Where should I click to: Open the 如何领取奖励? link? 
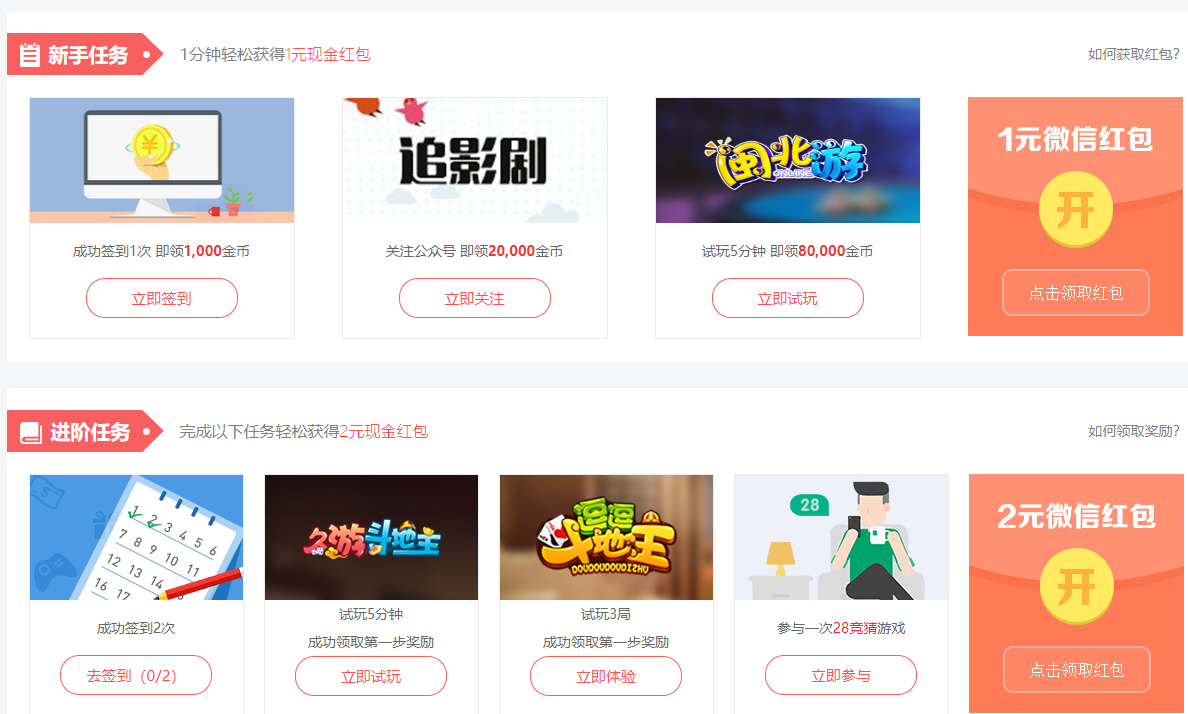click(1133, 431)
